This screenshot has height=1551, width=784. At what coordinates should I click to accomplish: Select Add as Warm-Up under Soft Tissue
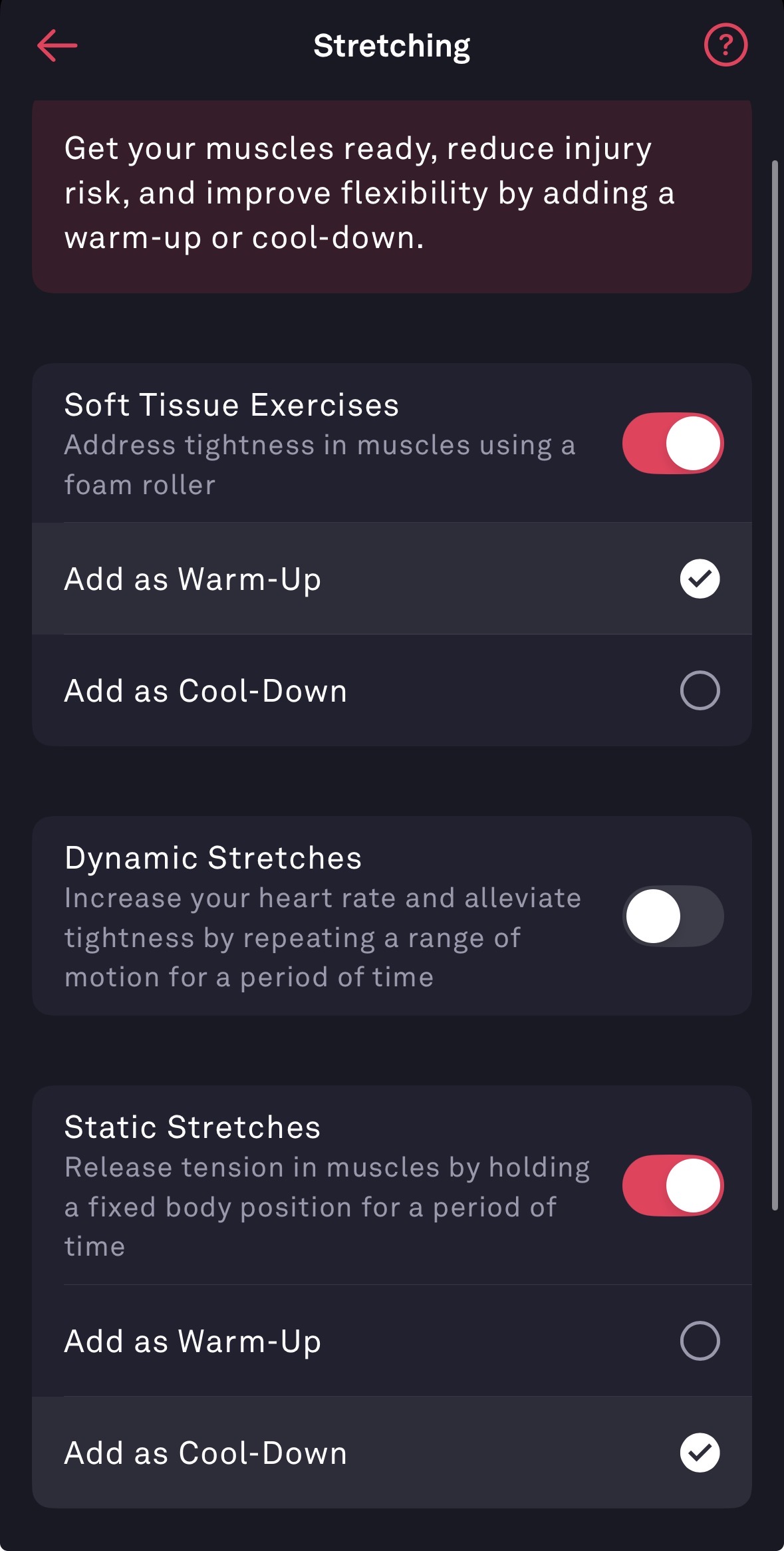(x=699, y=579)
